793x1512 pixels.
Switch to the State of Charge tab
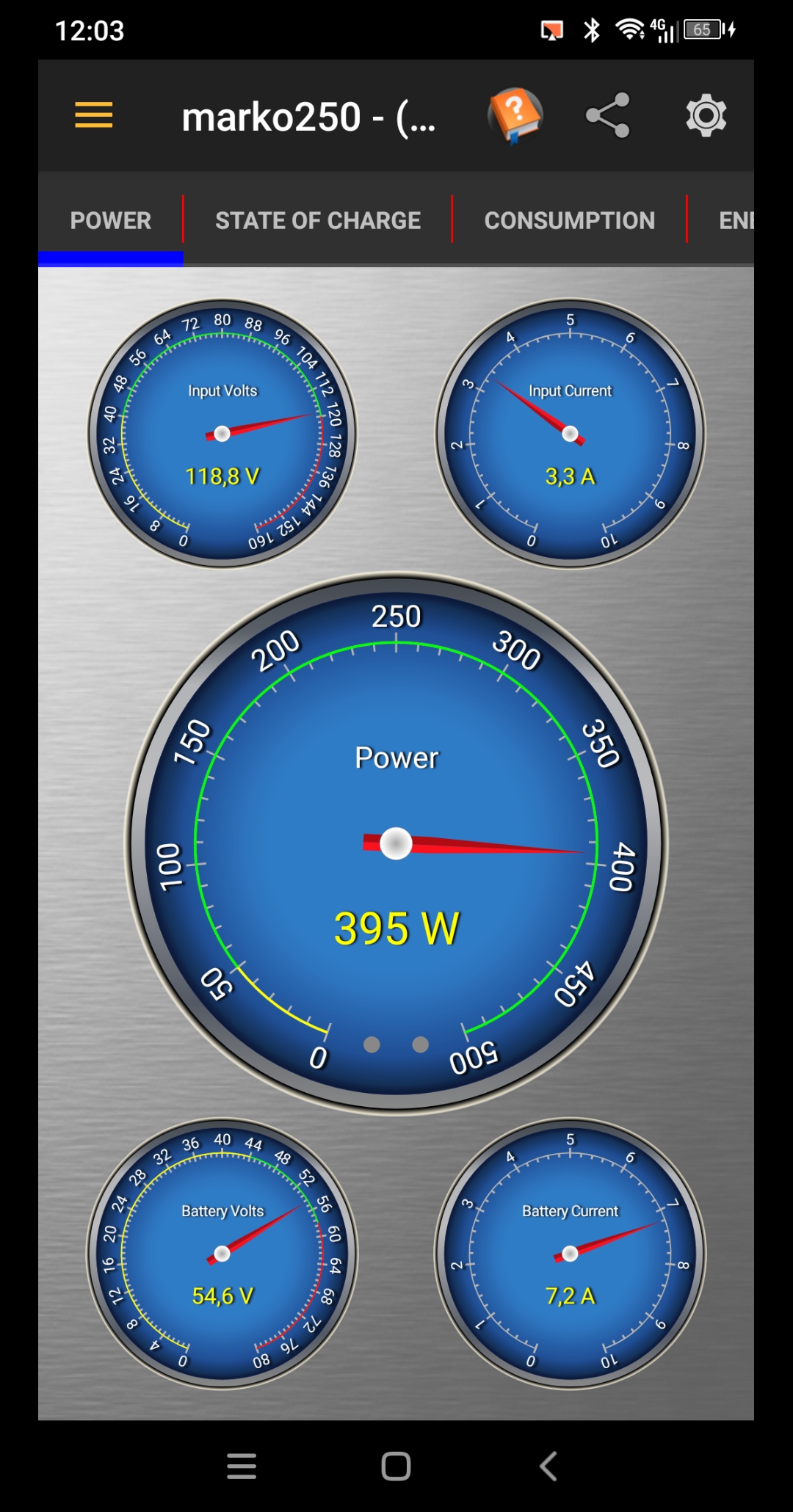coord(318,220)
